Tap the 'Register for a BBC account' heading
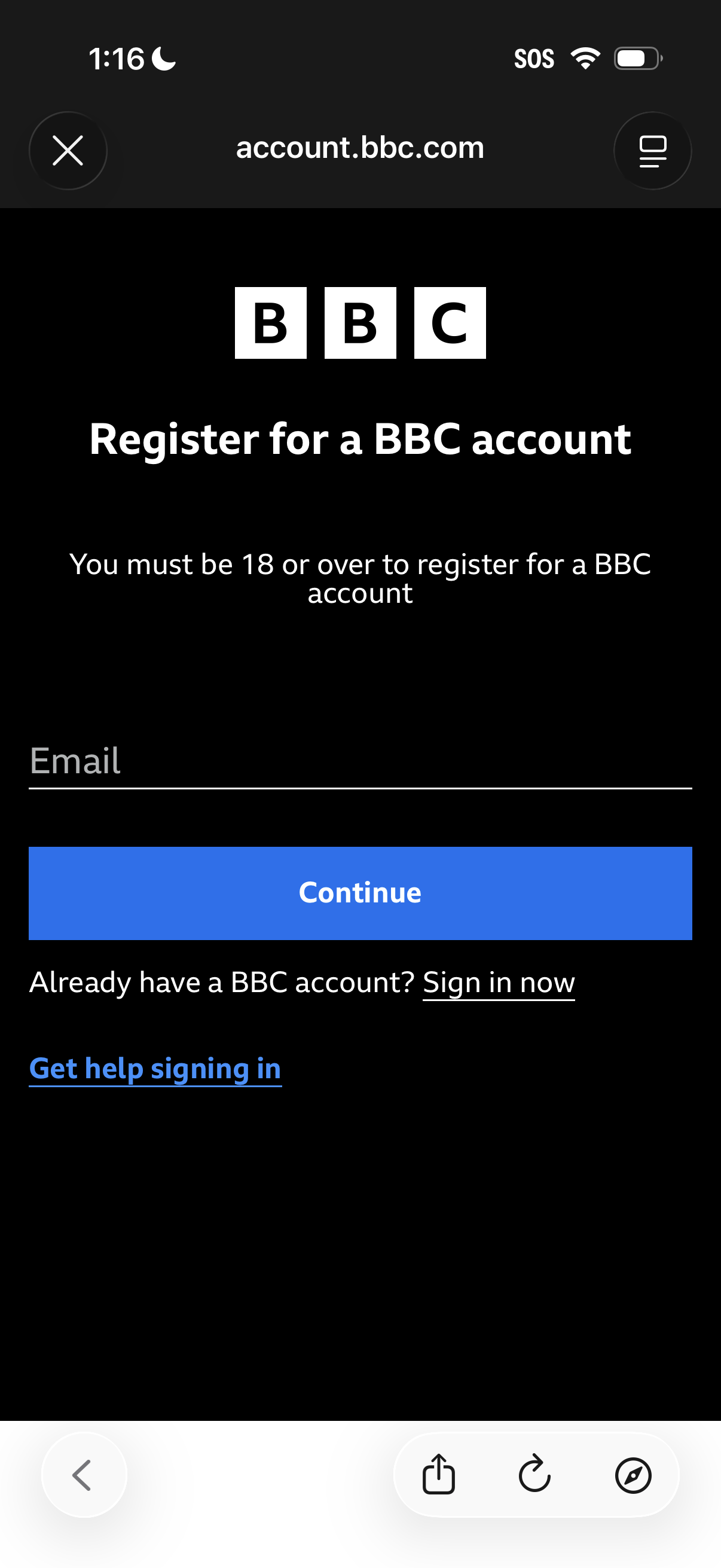 coord(360,440)
